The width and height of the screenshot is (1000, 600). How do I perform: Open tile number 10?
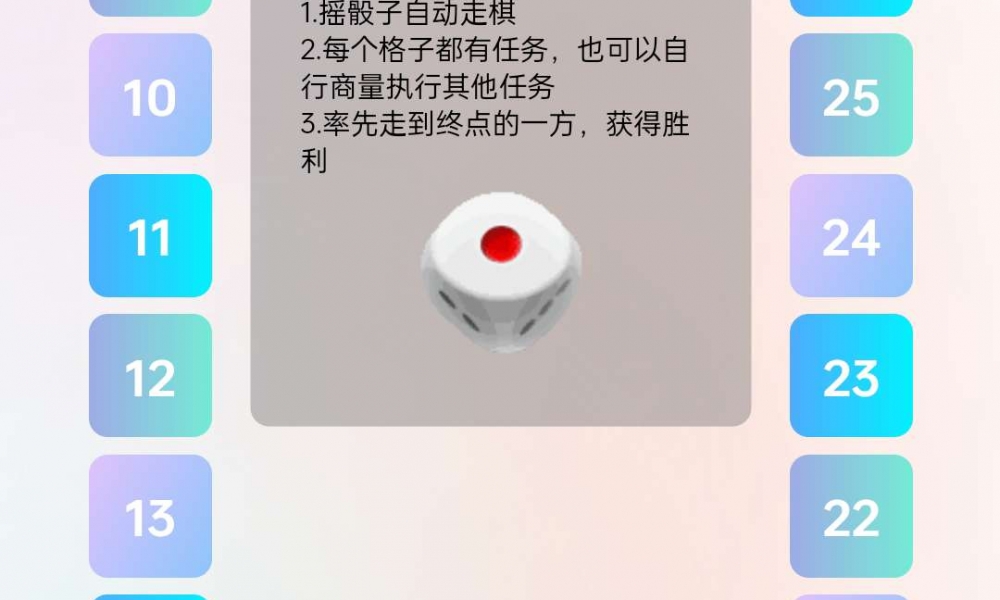pyautogui.click(x=150, y=96)
